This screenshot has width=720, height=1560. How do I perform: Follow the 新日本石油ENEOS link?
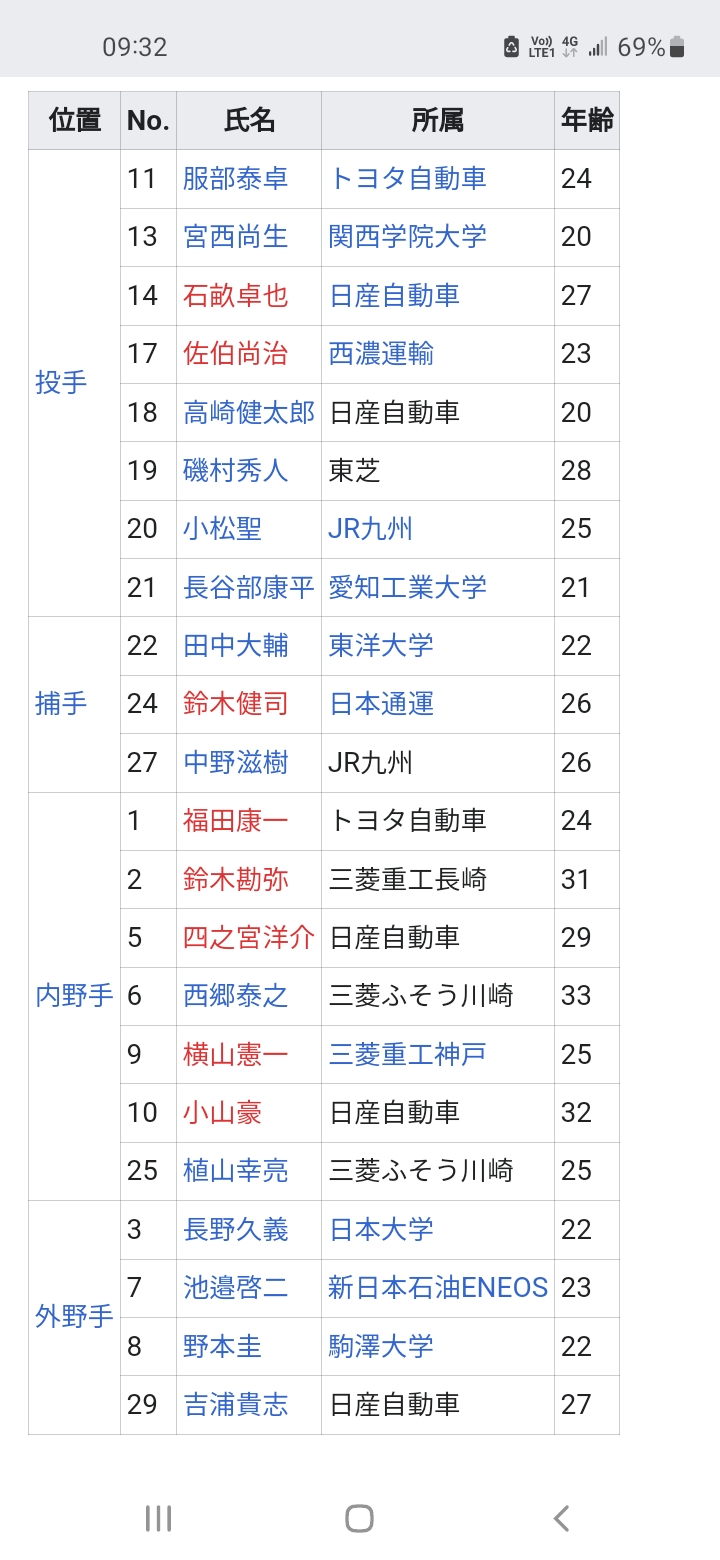coord(438,1287)
